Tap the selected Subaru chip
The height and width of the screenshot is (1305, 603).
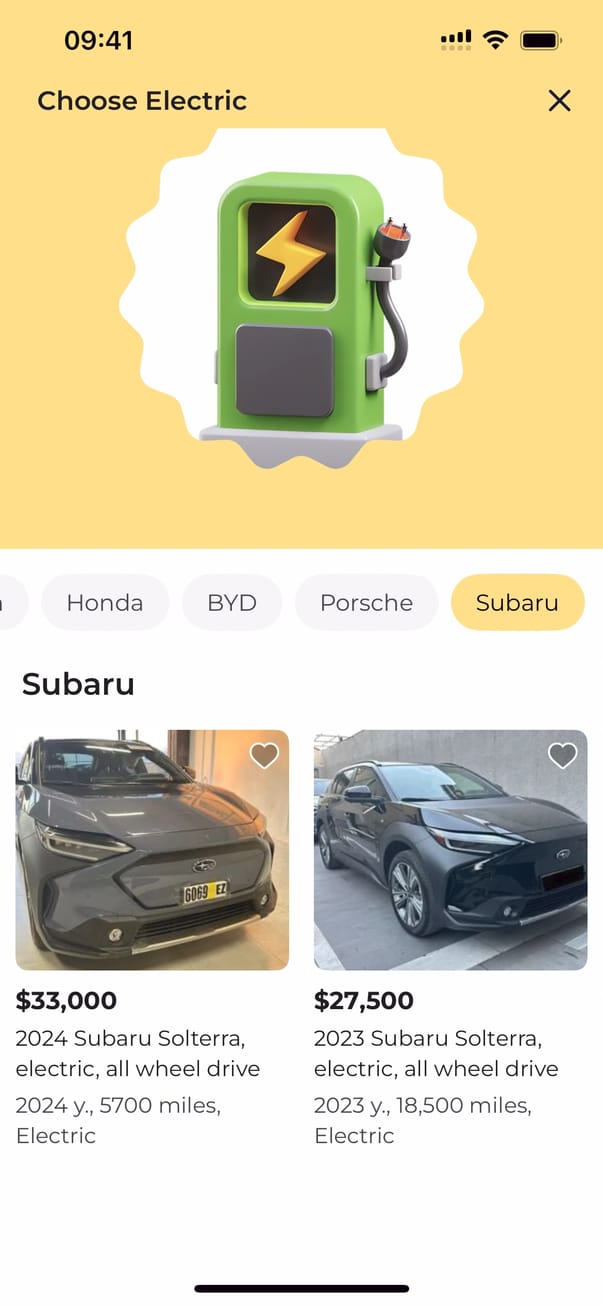tap(517, 602)
